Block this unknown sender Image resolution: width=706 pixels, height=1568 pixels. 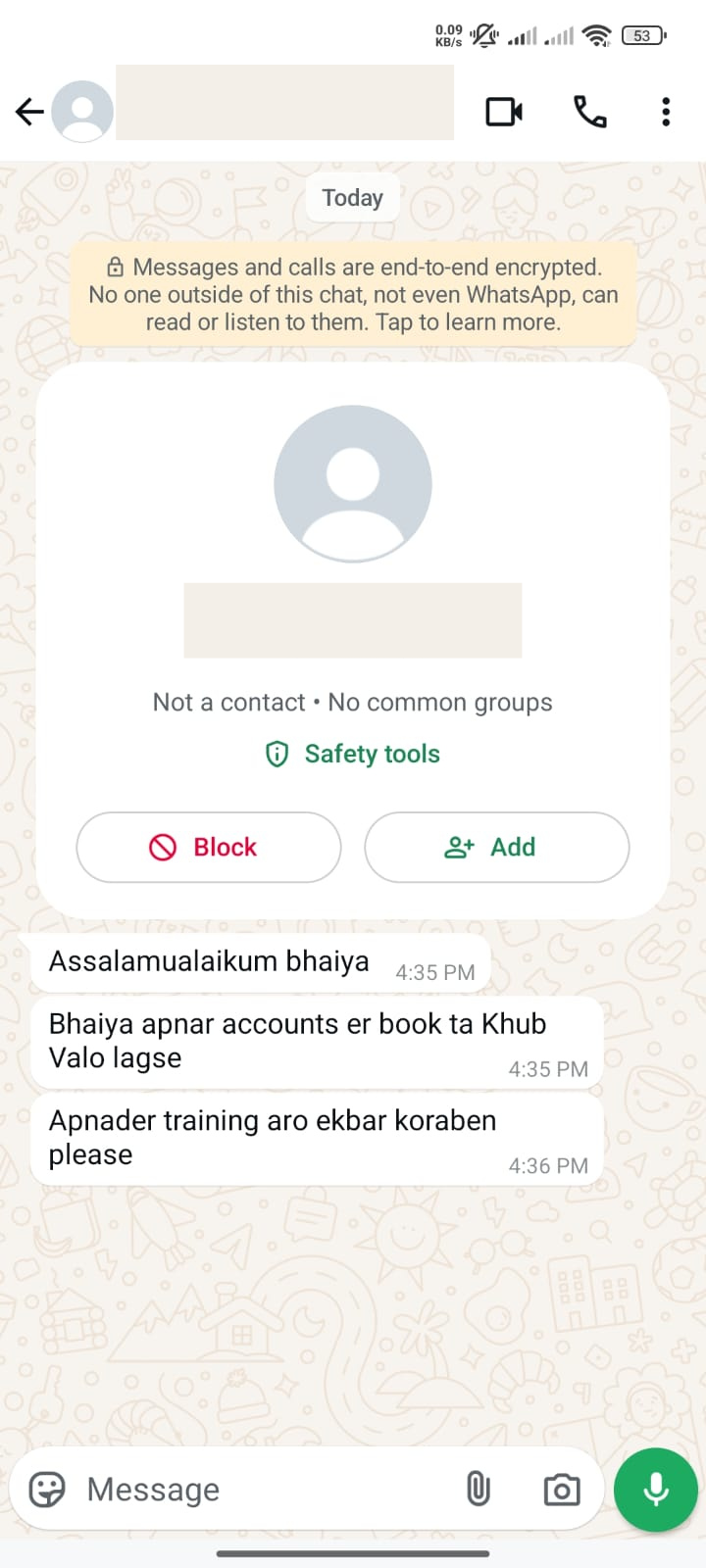[x=208, y=847]
